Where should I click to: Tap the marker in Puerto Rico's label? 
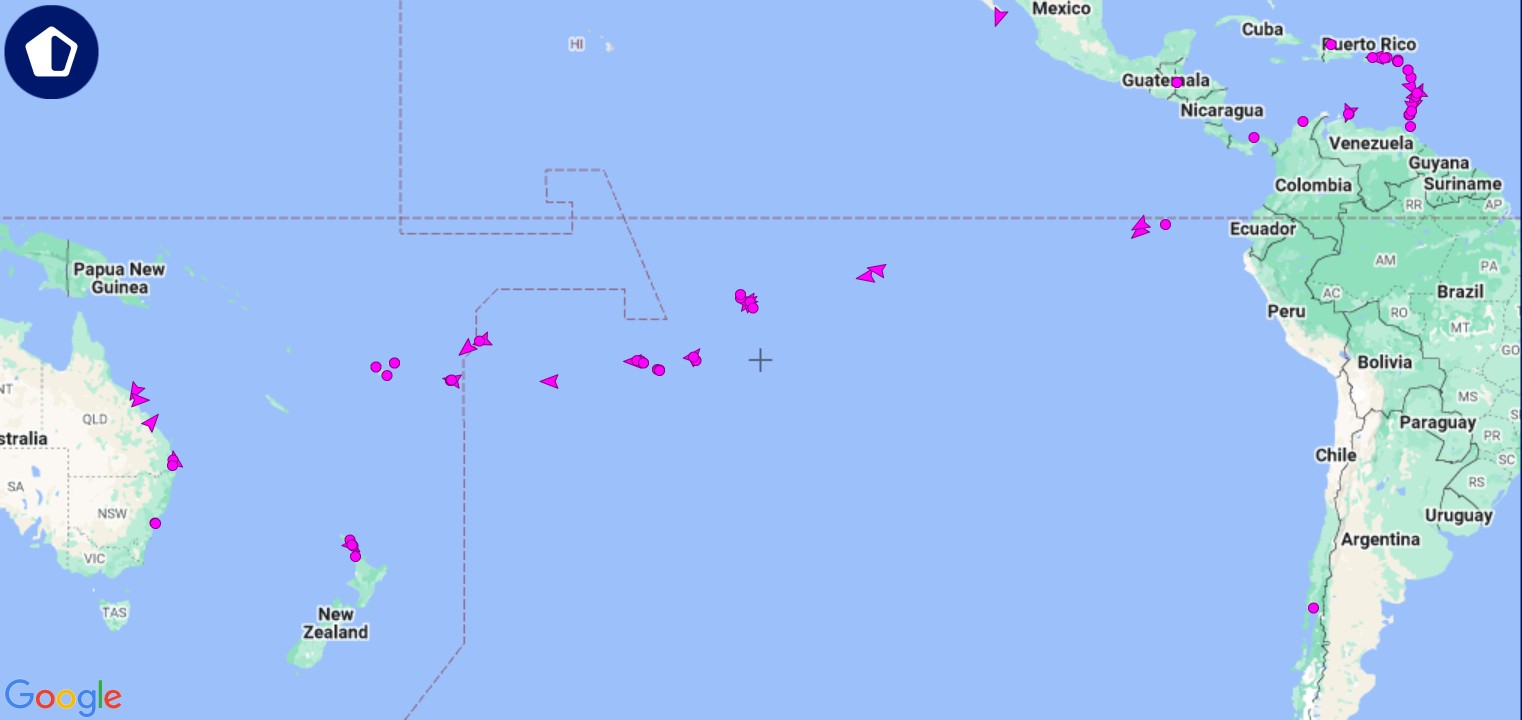[1330, 44]
